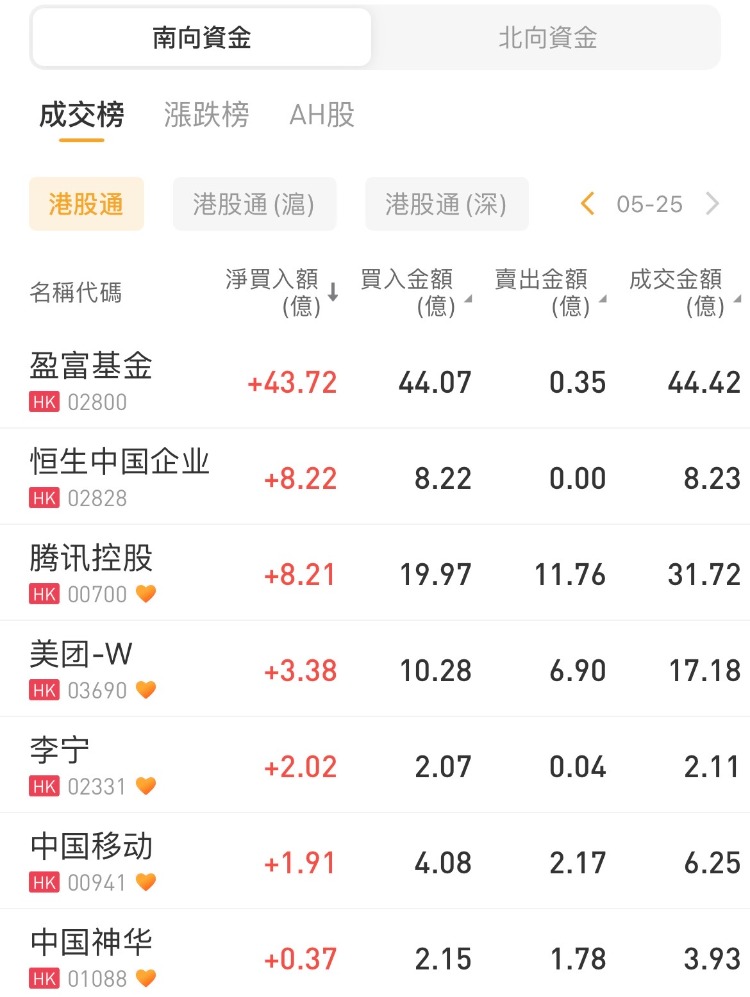
Task: Select the 成交榜 tab
Action: [x=82, y=115]
